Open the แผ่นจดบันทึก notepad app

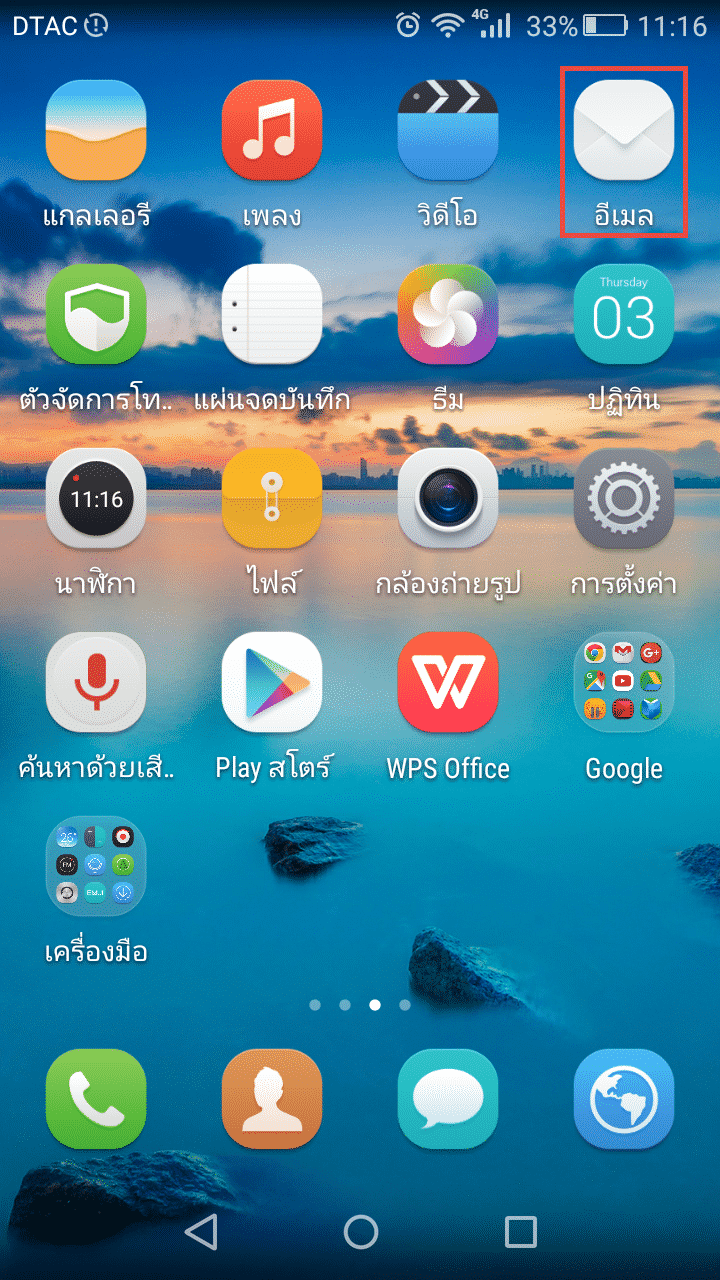(x=272, y=315)
